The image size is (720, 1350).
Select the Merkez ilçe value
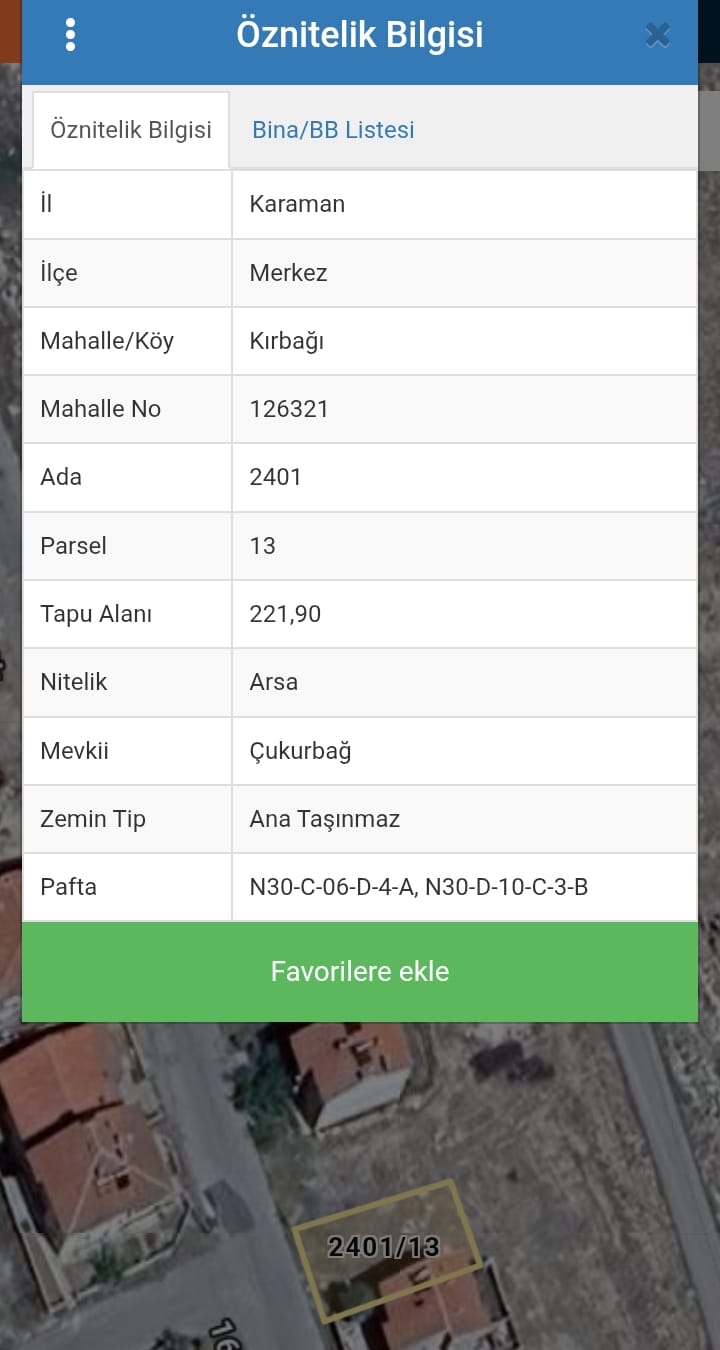pos(289,272)
